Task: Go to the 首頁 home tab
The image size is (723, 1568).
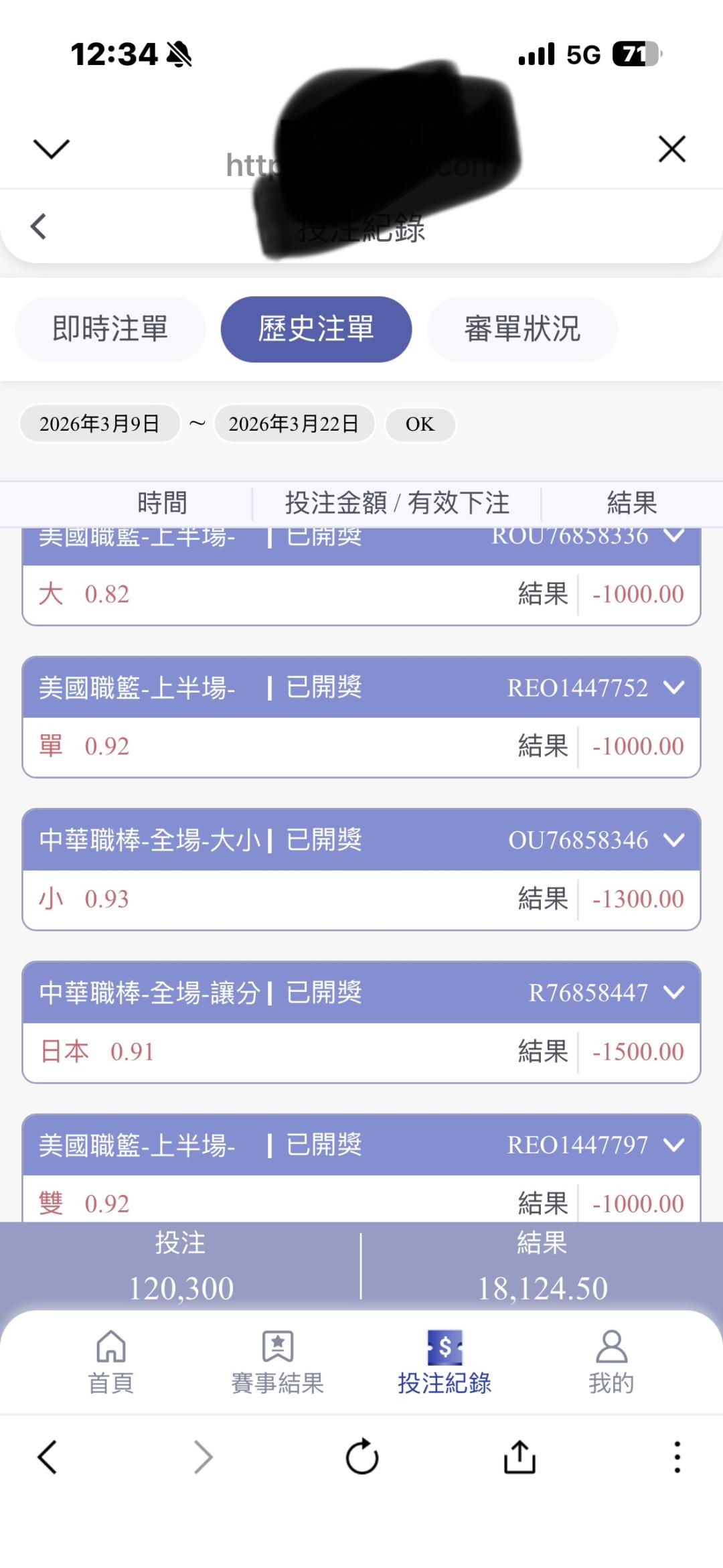Action: coord(111,1363)
